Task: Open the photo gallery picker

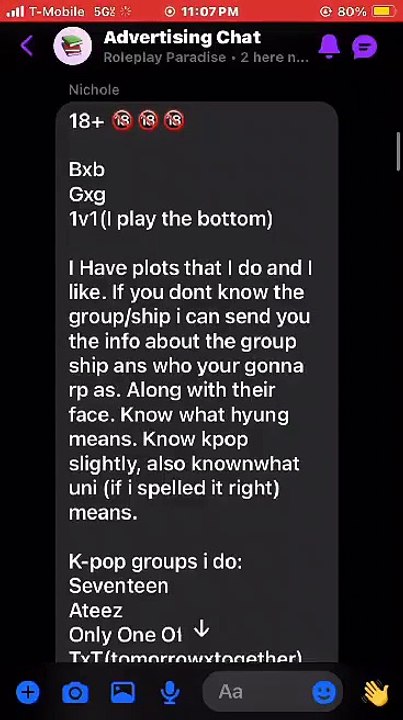Action: [x=123, y=692]
